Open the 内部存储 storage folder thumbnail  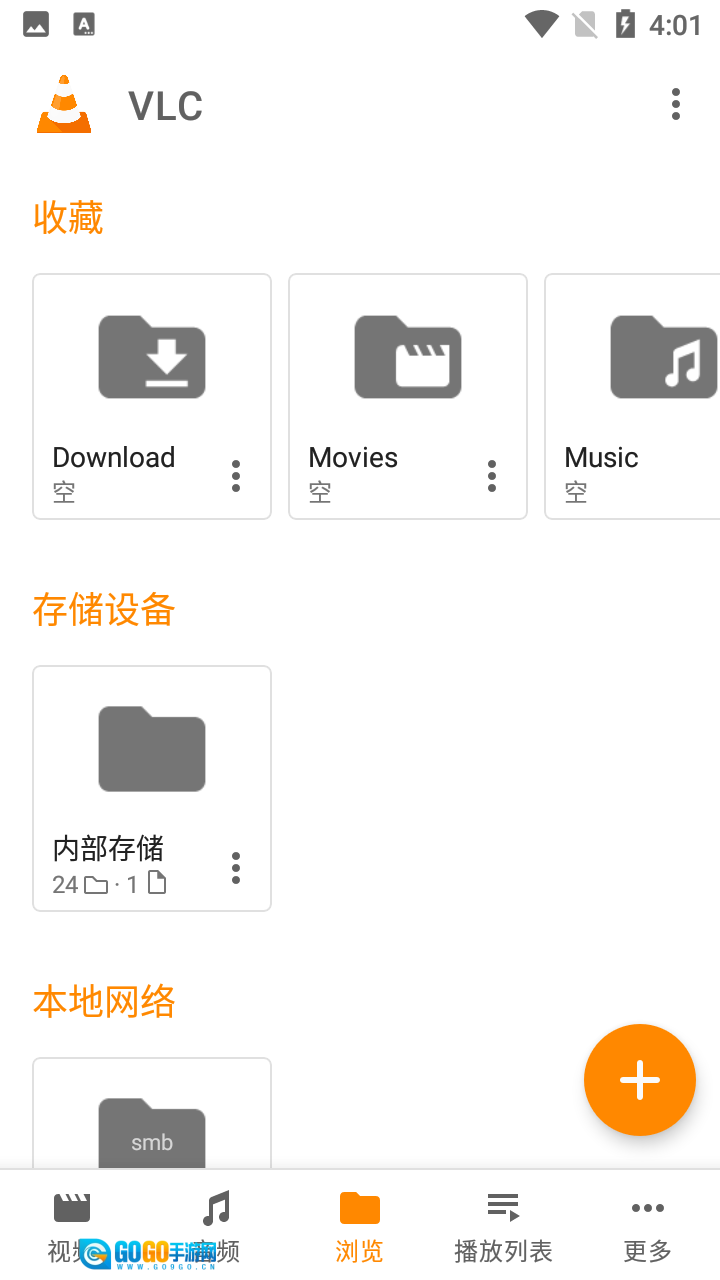pos(151,749)
